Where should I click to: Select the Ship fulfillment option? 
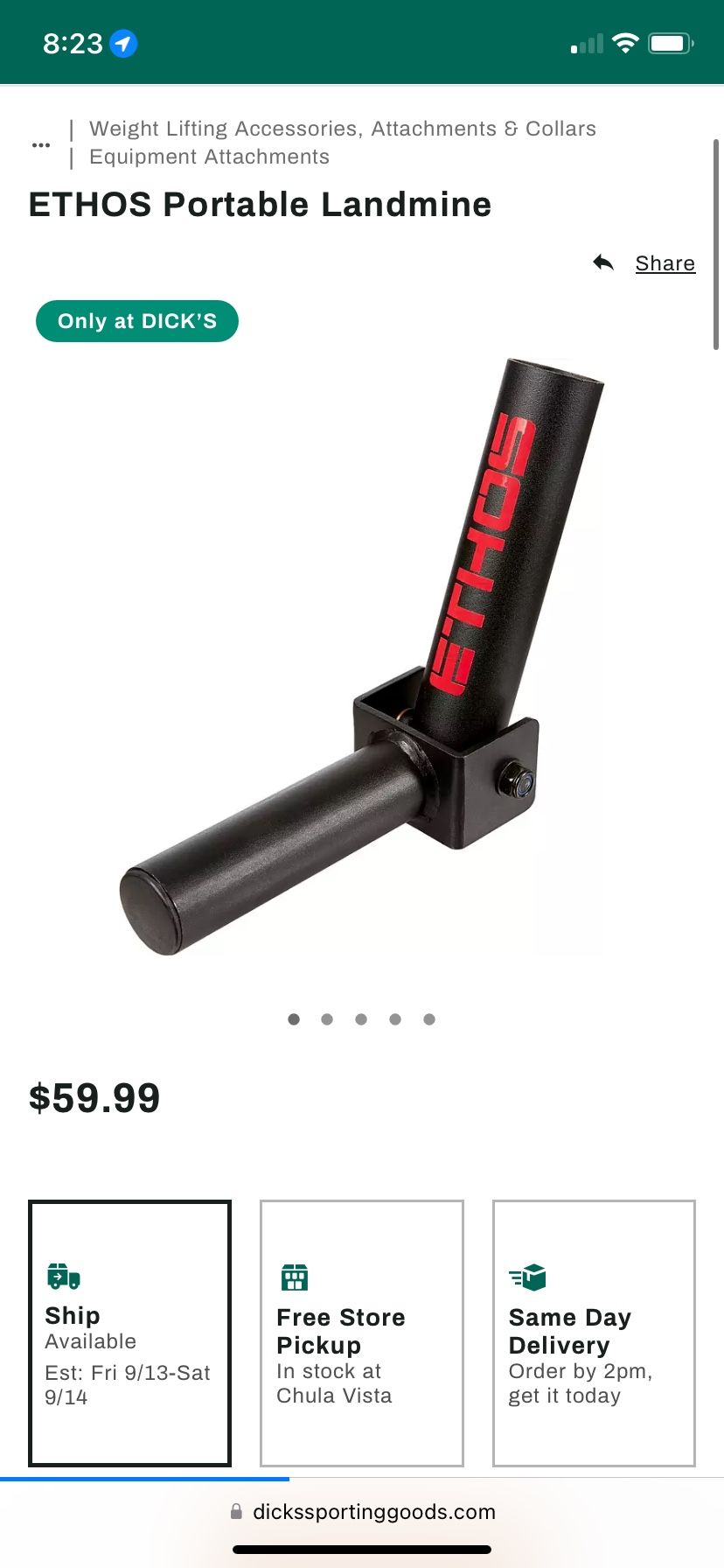point(129,1333)
